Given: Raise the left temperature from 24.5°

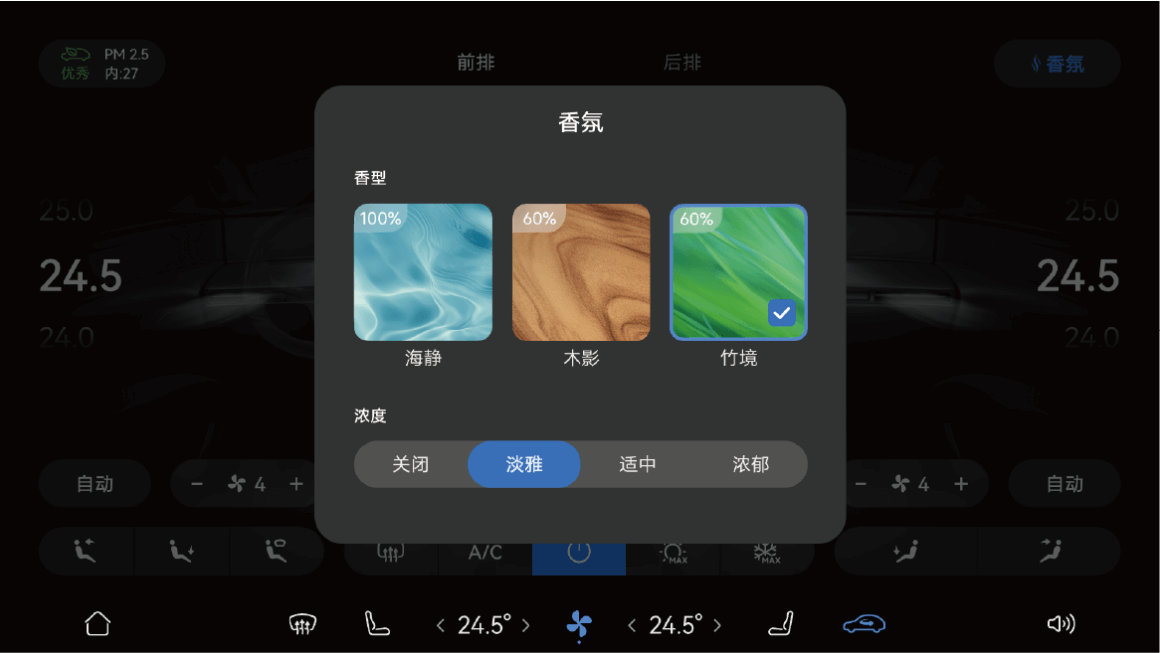Looking at the screenshot, I should 526,625.
